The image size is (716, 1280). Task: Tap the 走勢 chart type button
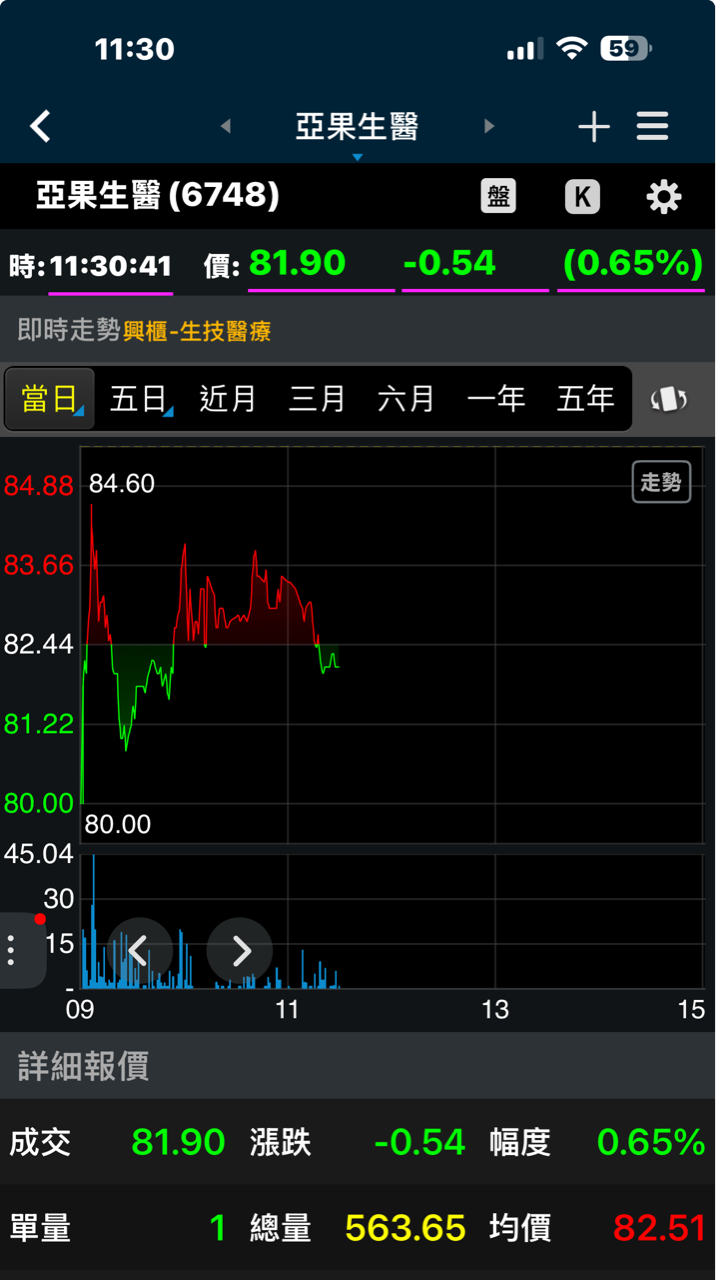[x=661, y=483]
